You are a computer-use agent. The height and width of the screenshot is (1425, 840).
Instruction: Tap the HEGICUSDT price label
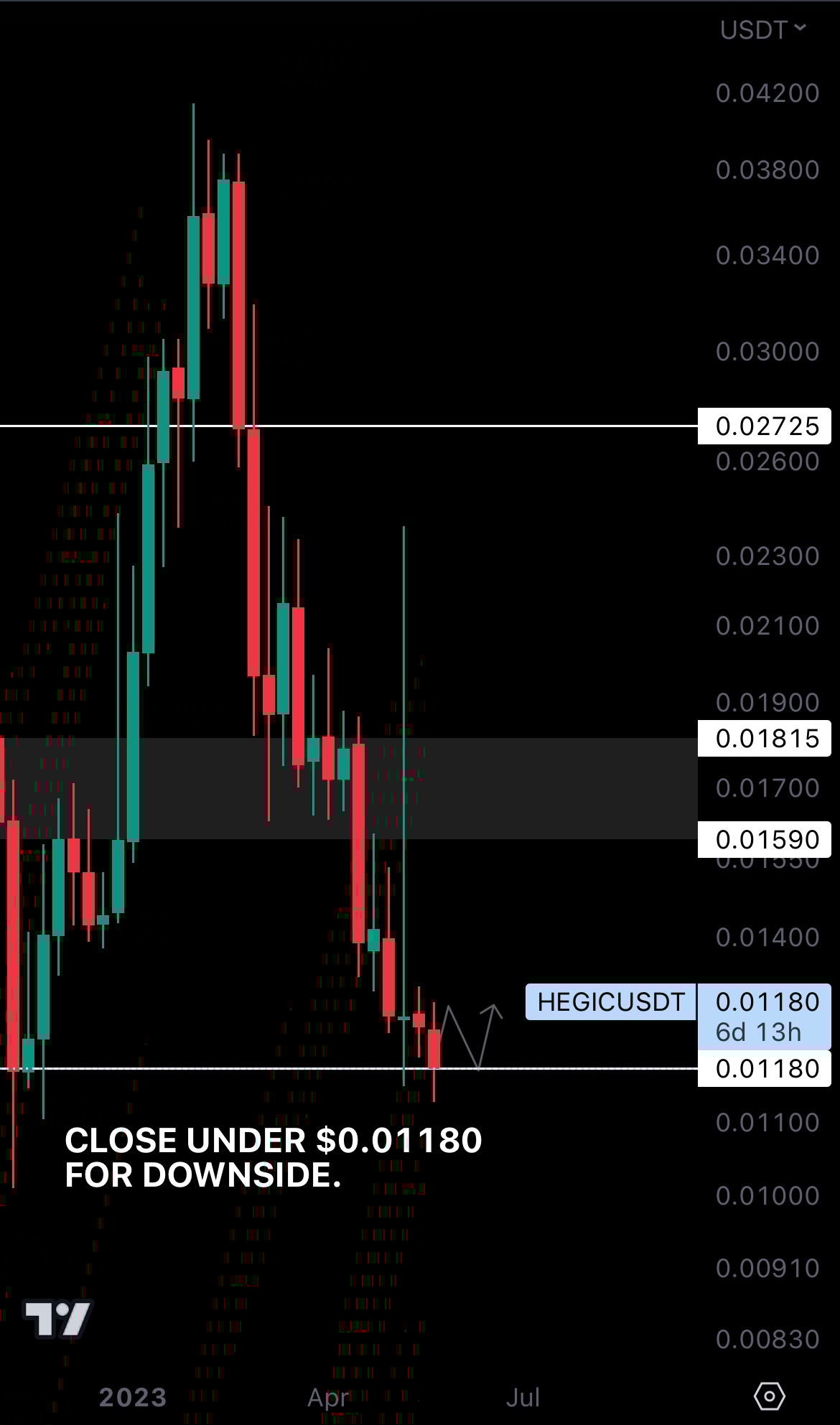point(610,1001)
